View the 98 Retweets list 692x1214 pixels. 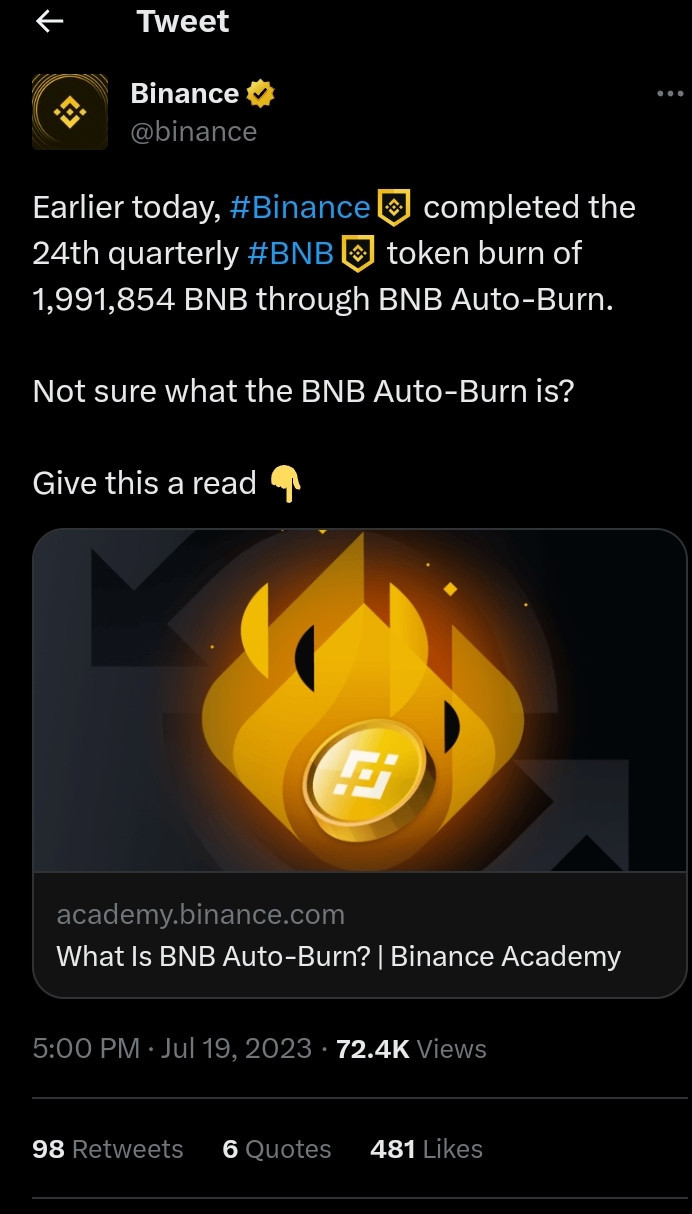(x=108, y=1149)
